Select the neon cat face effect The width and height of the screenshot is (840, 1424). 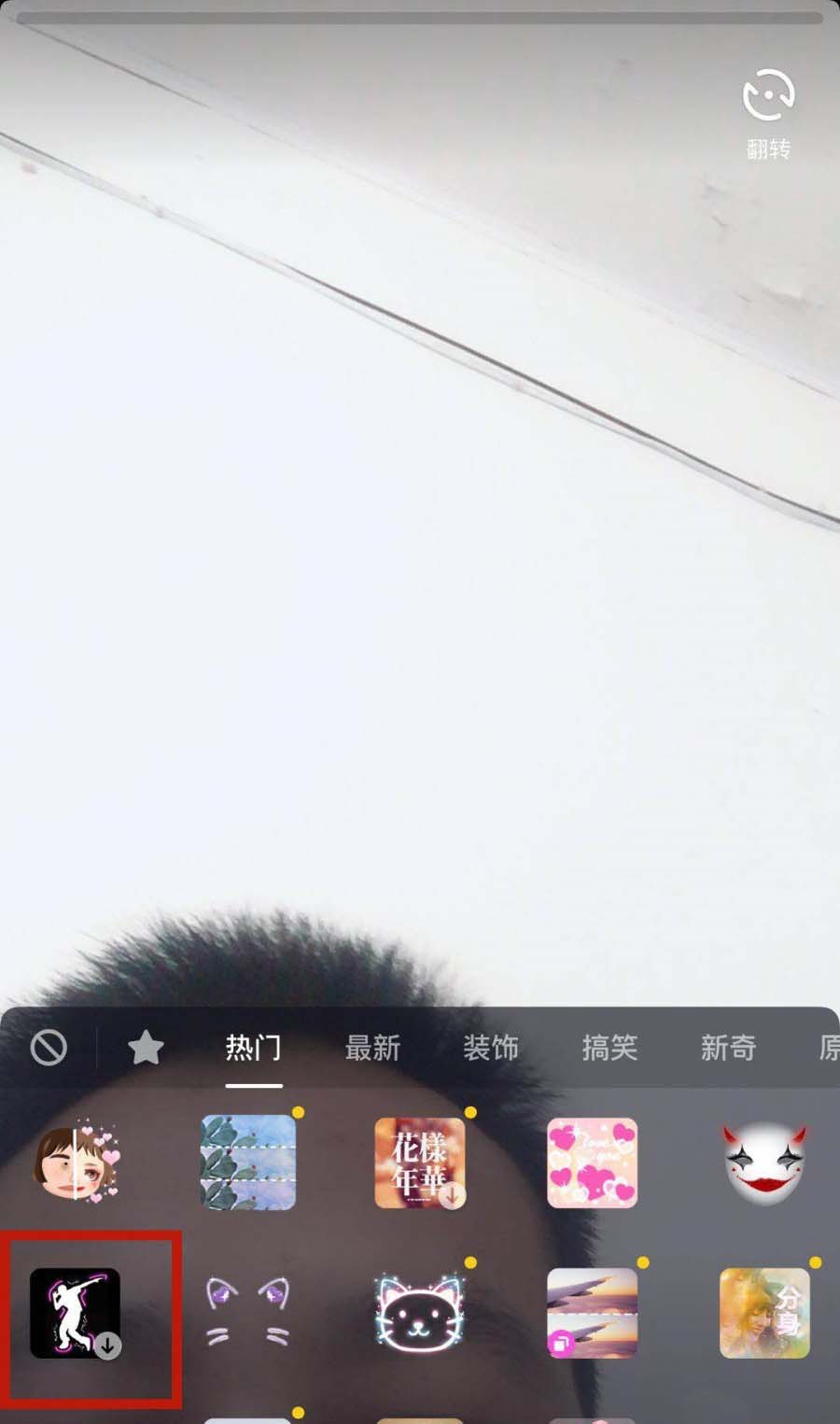420,1313
